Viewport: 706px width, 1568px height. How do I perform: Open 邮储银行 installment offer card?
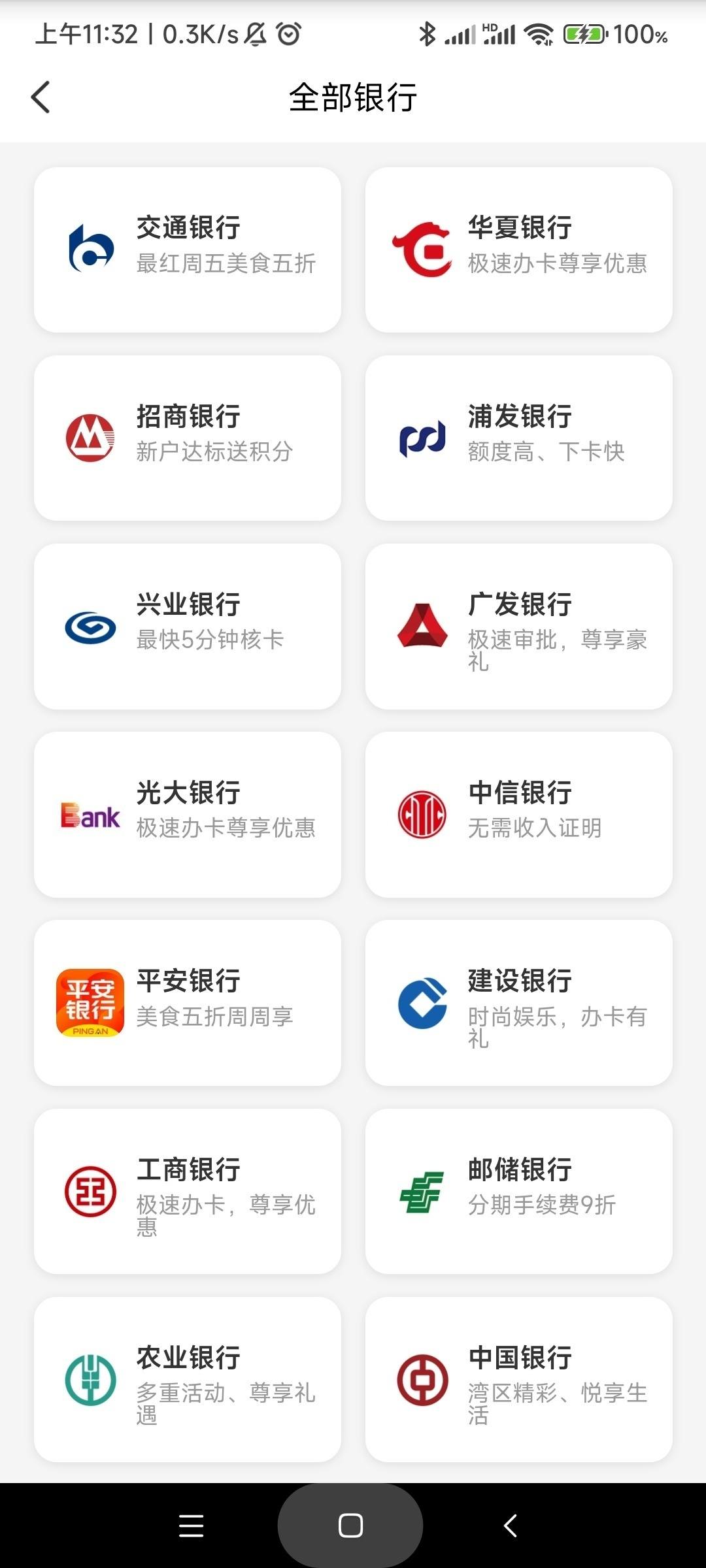coord(519,1191)
